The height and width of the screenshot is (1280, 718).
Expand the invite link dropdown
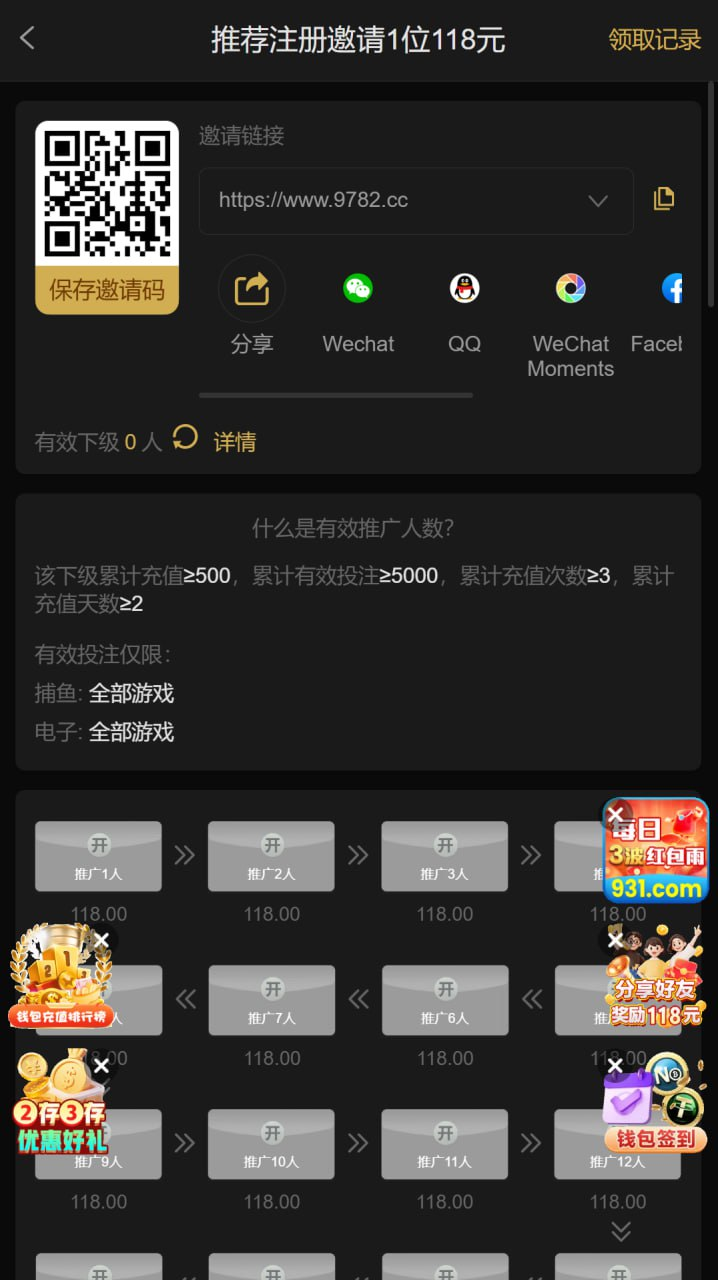click(598, 201)
